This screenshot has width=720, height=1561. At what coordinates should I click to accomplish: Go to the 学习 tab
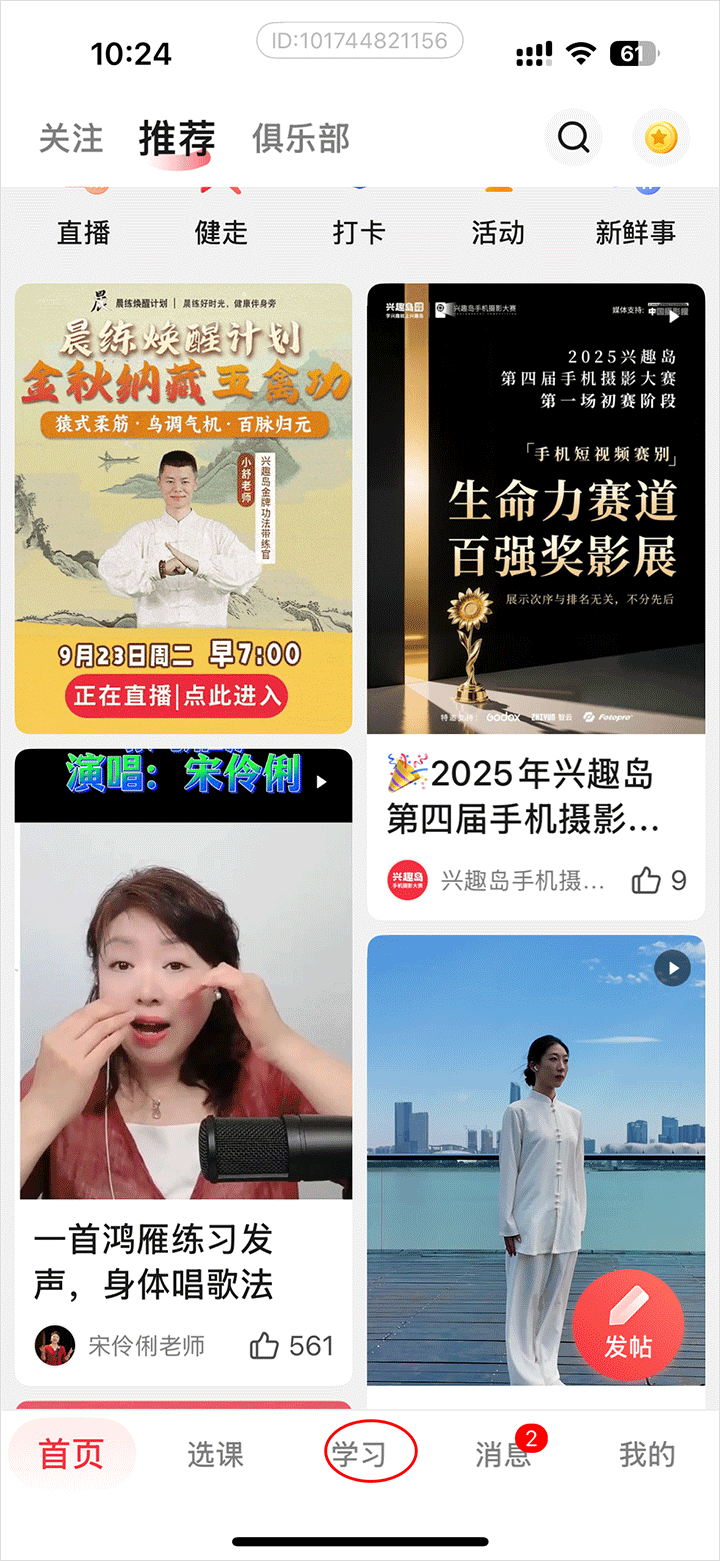pyautogui.click(x=360, y=1455)
